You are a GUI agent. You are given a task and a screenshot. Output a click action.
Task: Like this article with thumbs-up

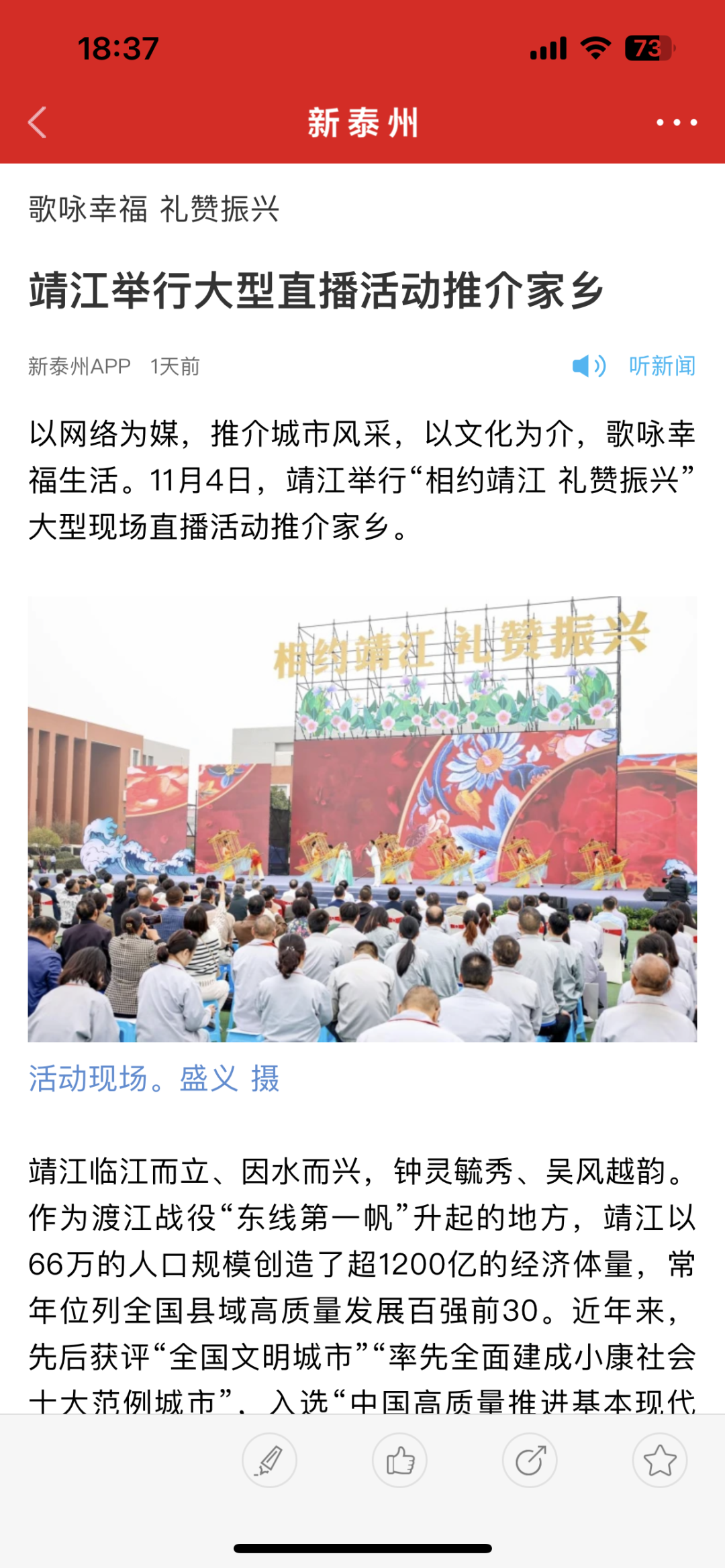click(x=400, y=1461)
